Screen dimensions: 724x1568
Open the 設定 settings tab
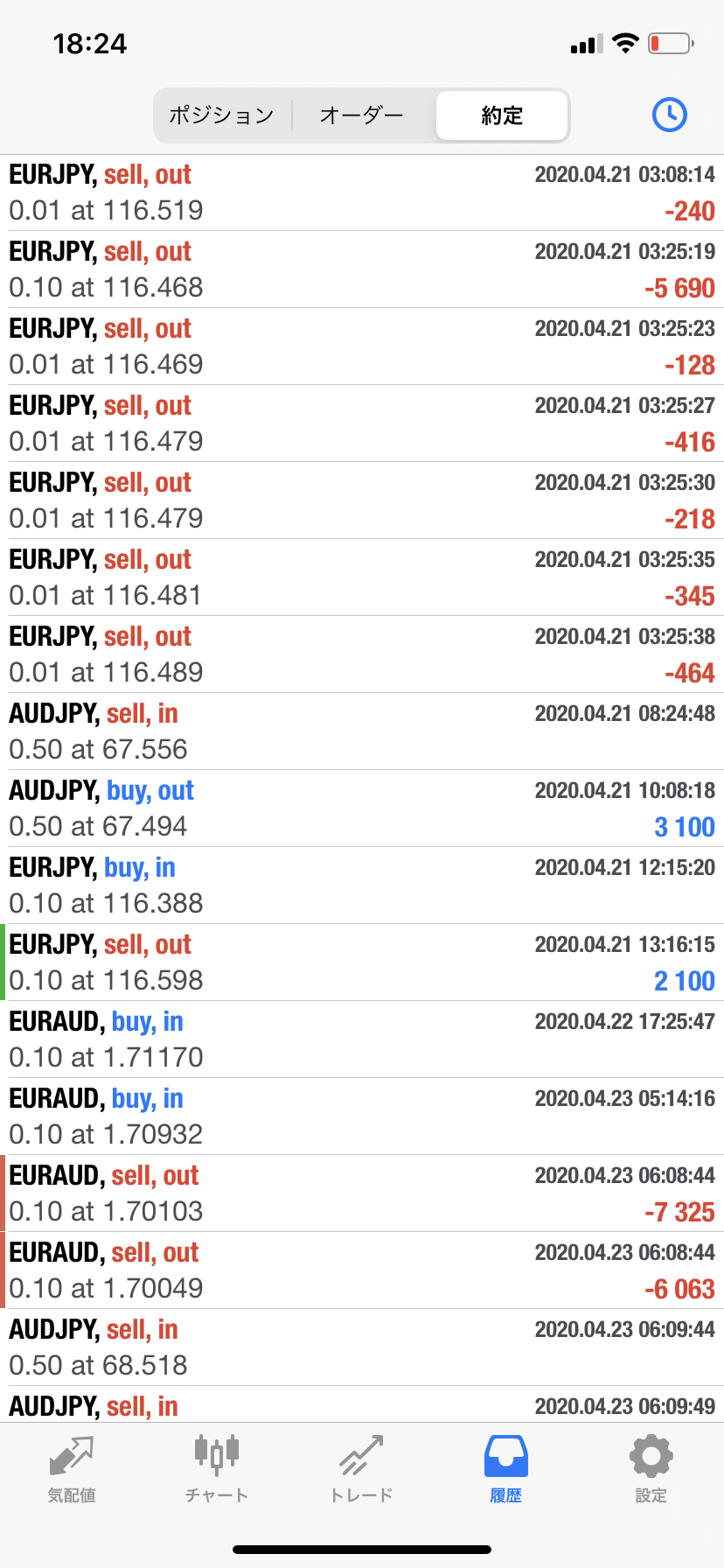[651, 1469]
